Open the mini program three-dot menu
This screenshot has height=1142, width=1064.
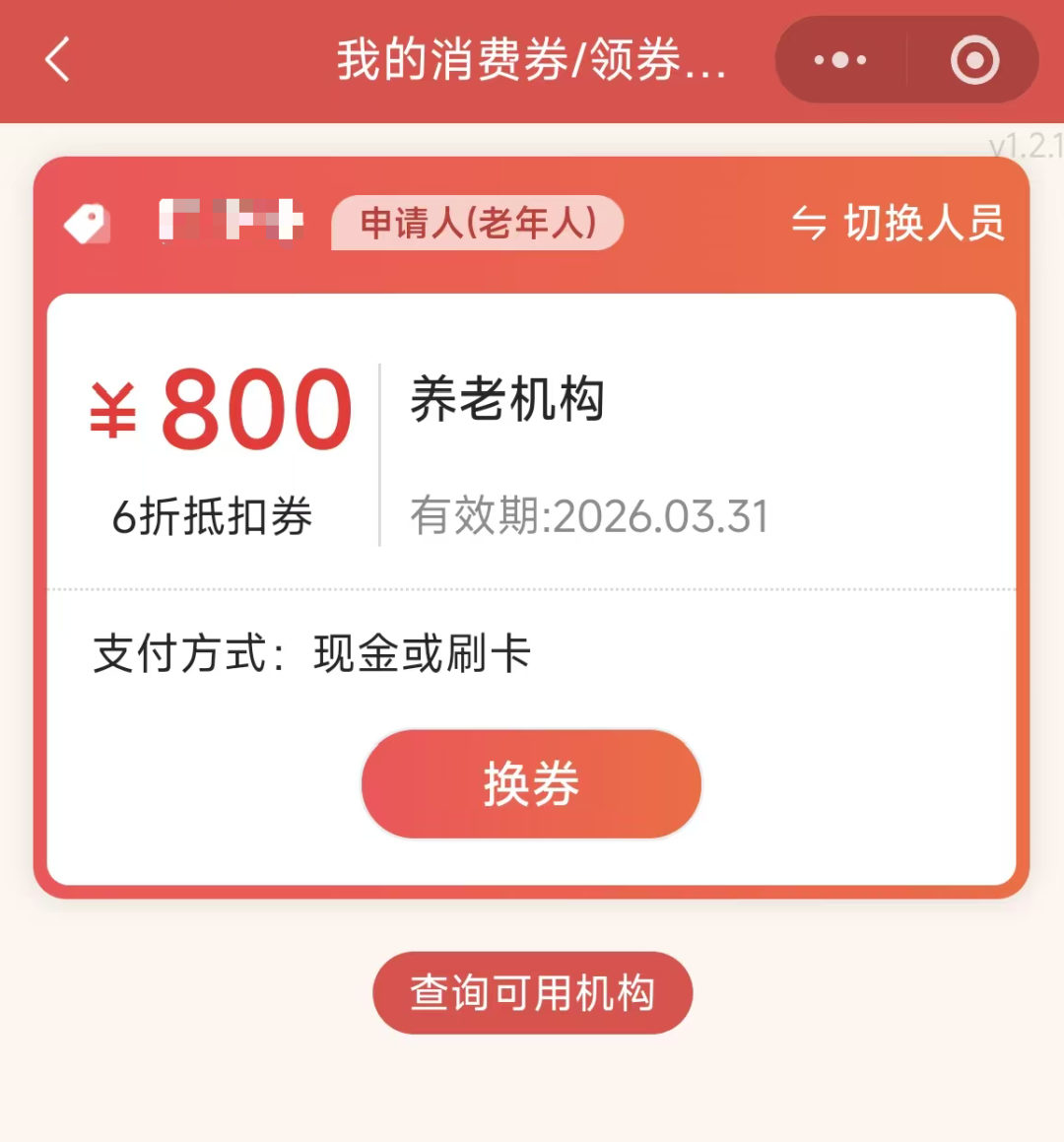[840, 60]
